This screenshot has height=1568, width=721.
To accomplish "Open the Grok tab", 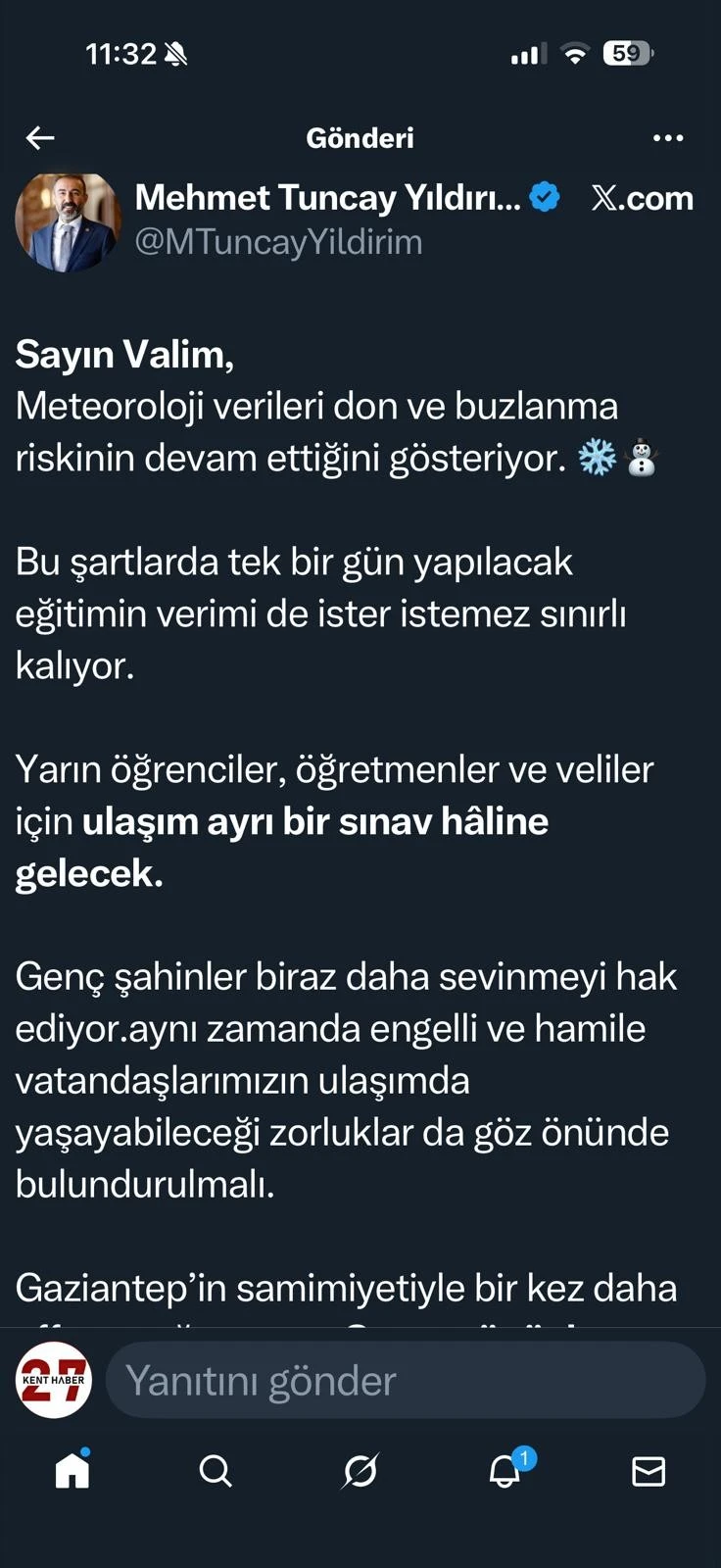I will click(x=360, y=1470).
